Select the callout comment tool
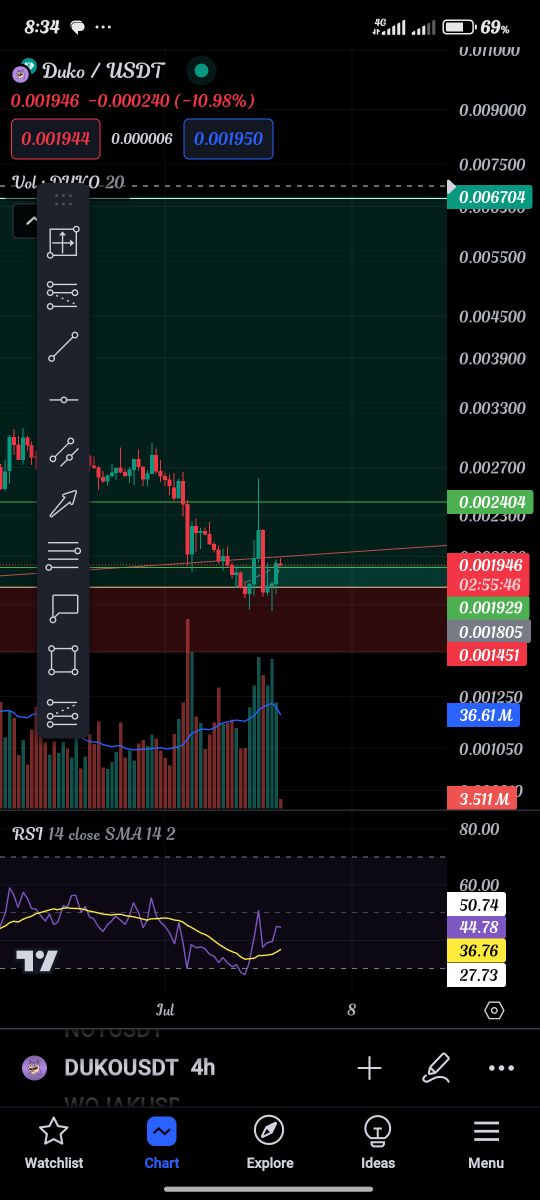This screenshot has width=540, height=1200. (x=64, y=608)
